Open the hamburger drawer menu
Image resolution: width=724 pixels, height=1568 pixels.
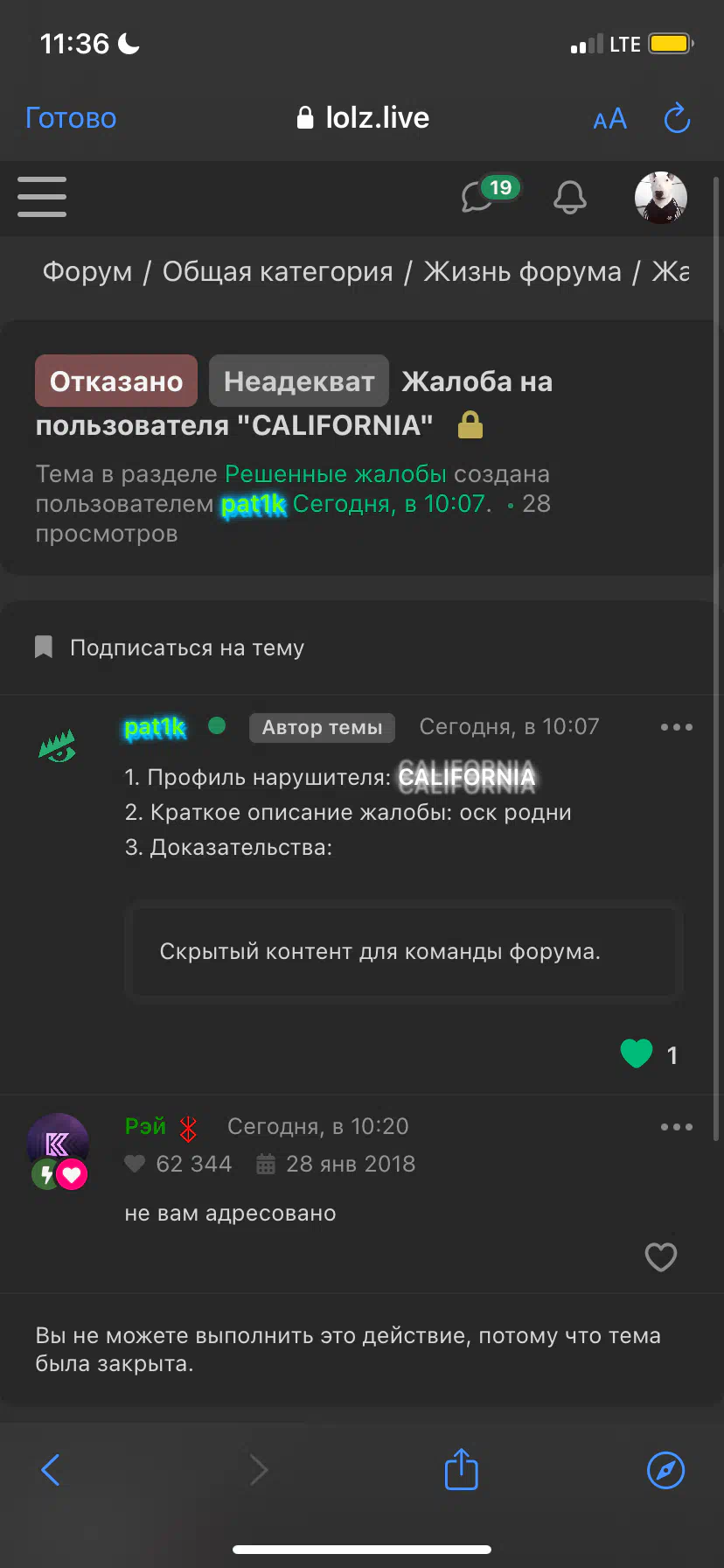42,196
